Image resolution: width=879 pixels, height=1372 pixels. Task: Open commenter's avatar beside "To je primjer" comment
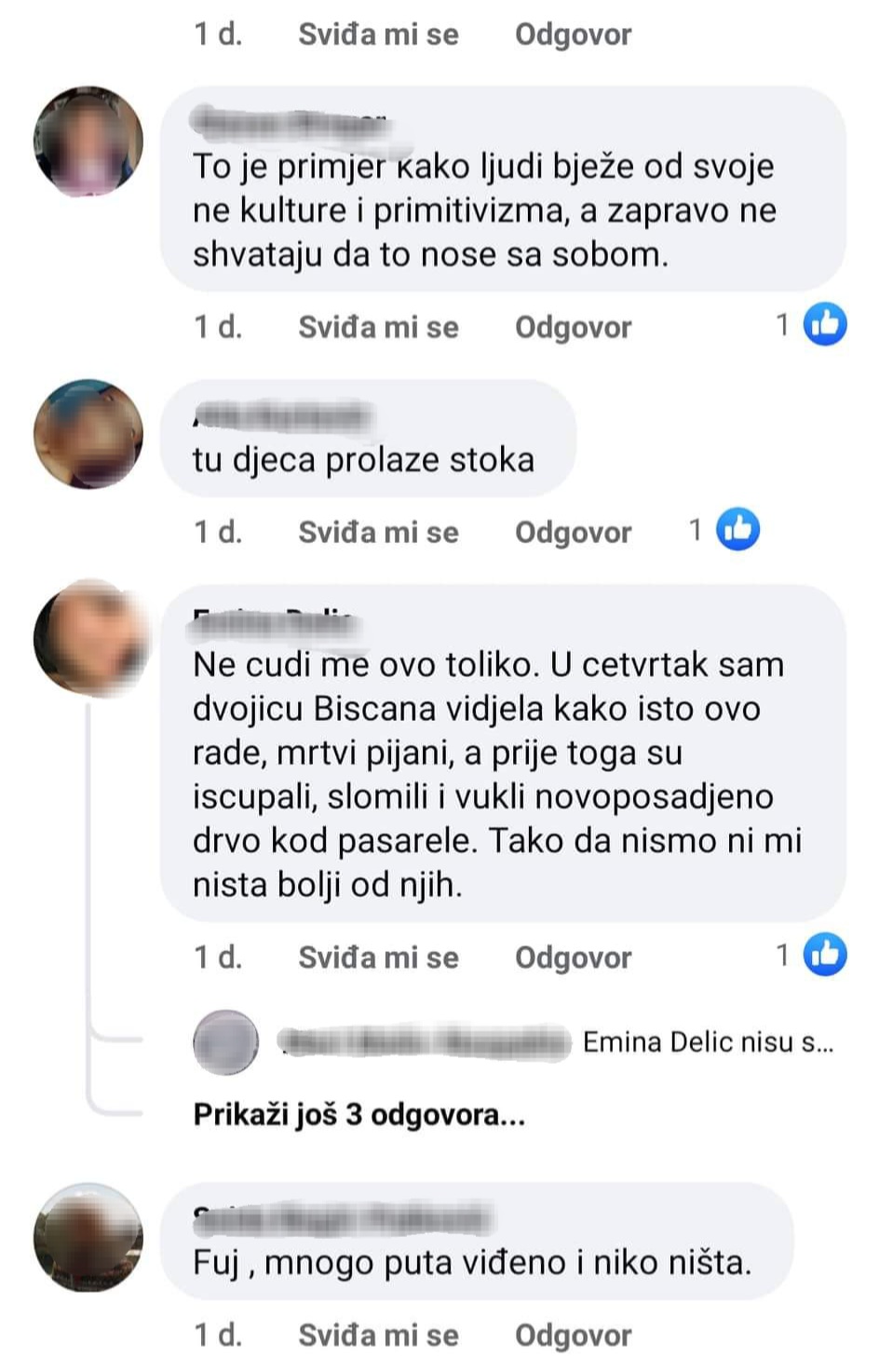point(88,142)
